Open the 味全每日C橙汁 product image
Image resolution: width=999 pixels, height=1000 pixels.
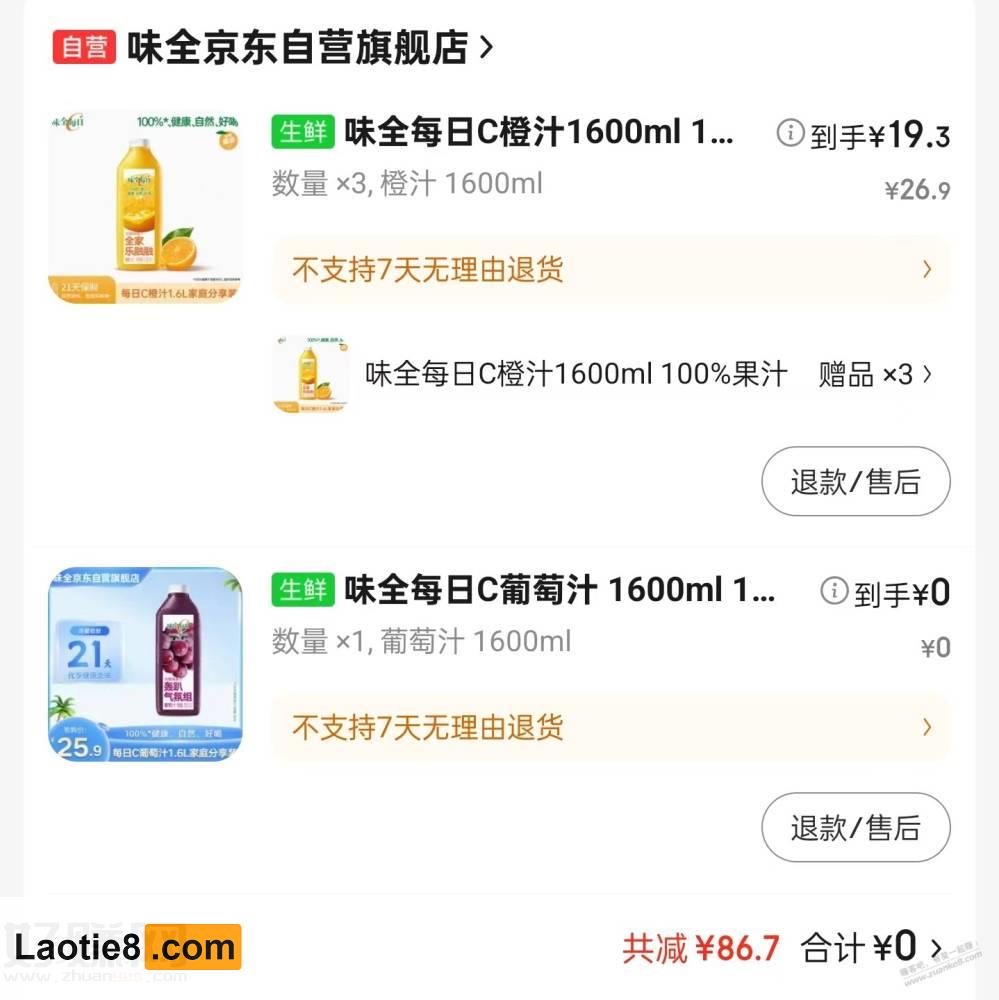click(146, 206)
